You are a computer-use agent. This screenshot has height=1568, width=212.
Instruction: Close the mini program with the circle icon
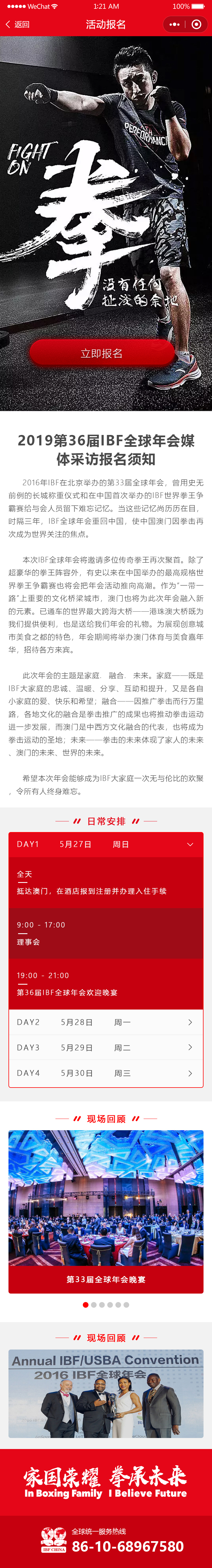click(196, 24)
